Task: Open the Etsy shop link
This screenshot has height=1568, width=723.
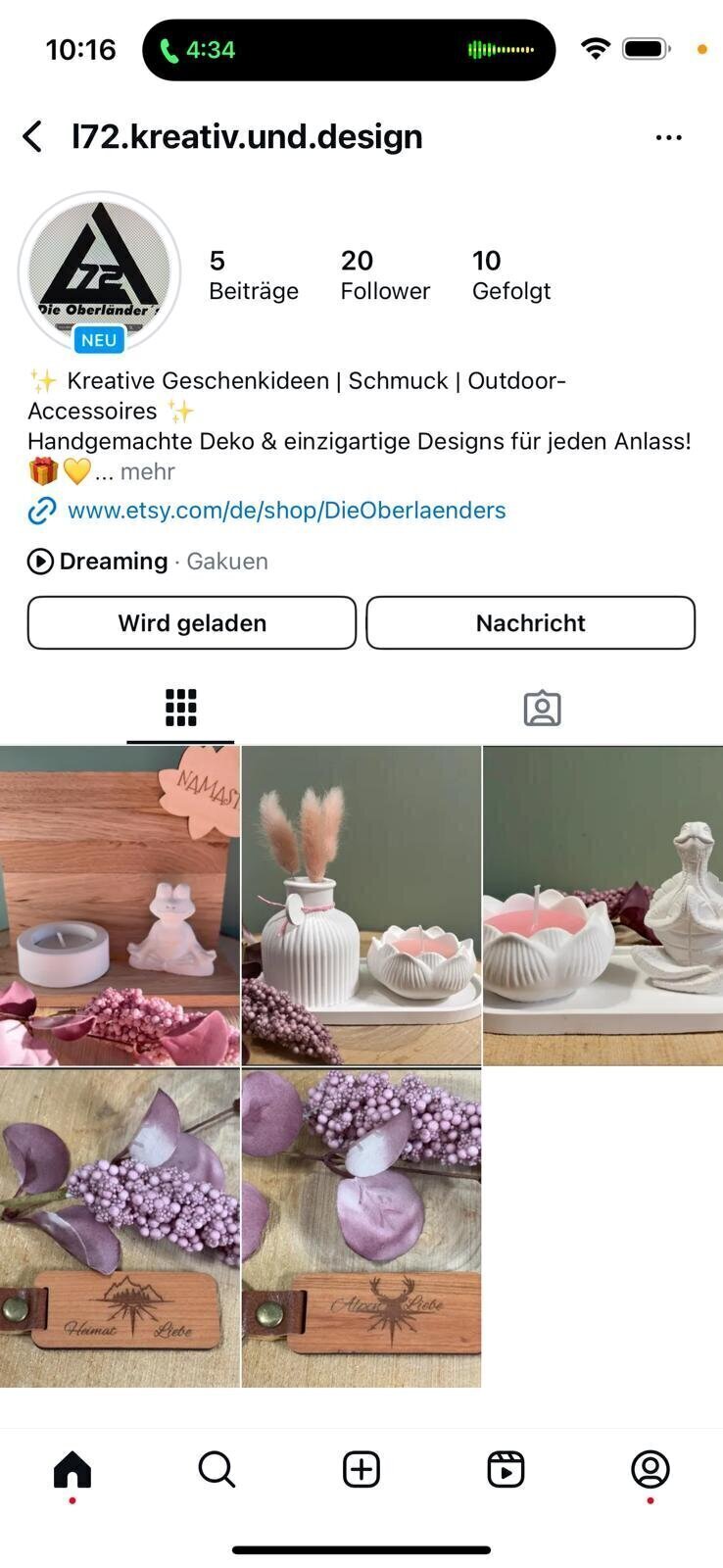Action: point(286,511)
